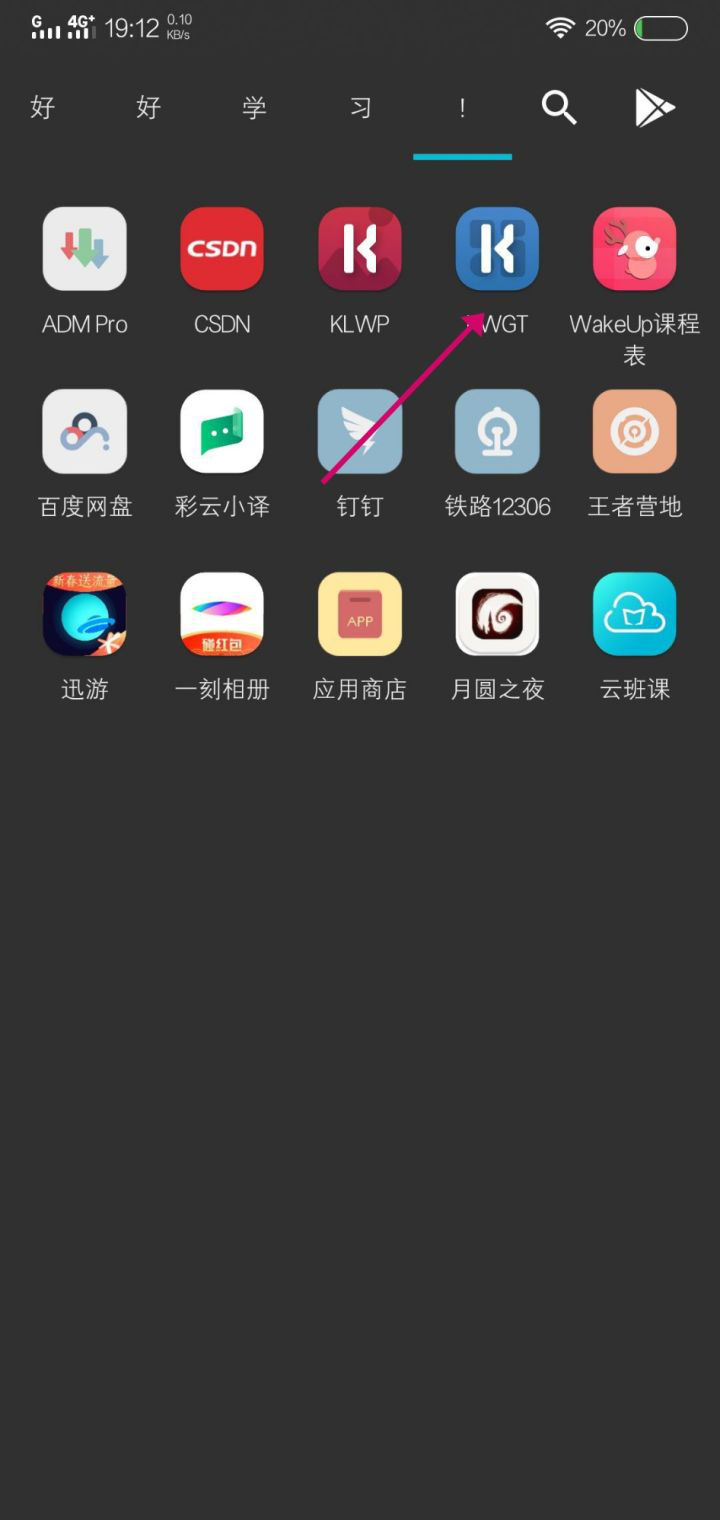The height and width of the screenshot is (1520, 720).
Task: Open the app drawer search
Action: pyautogui.click(x=559, y=107)
